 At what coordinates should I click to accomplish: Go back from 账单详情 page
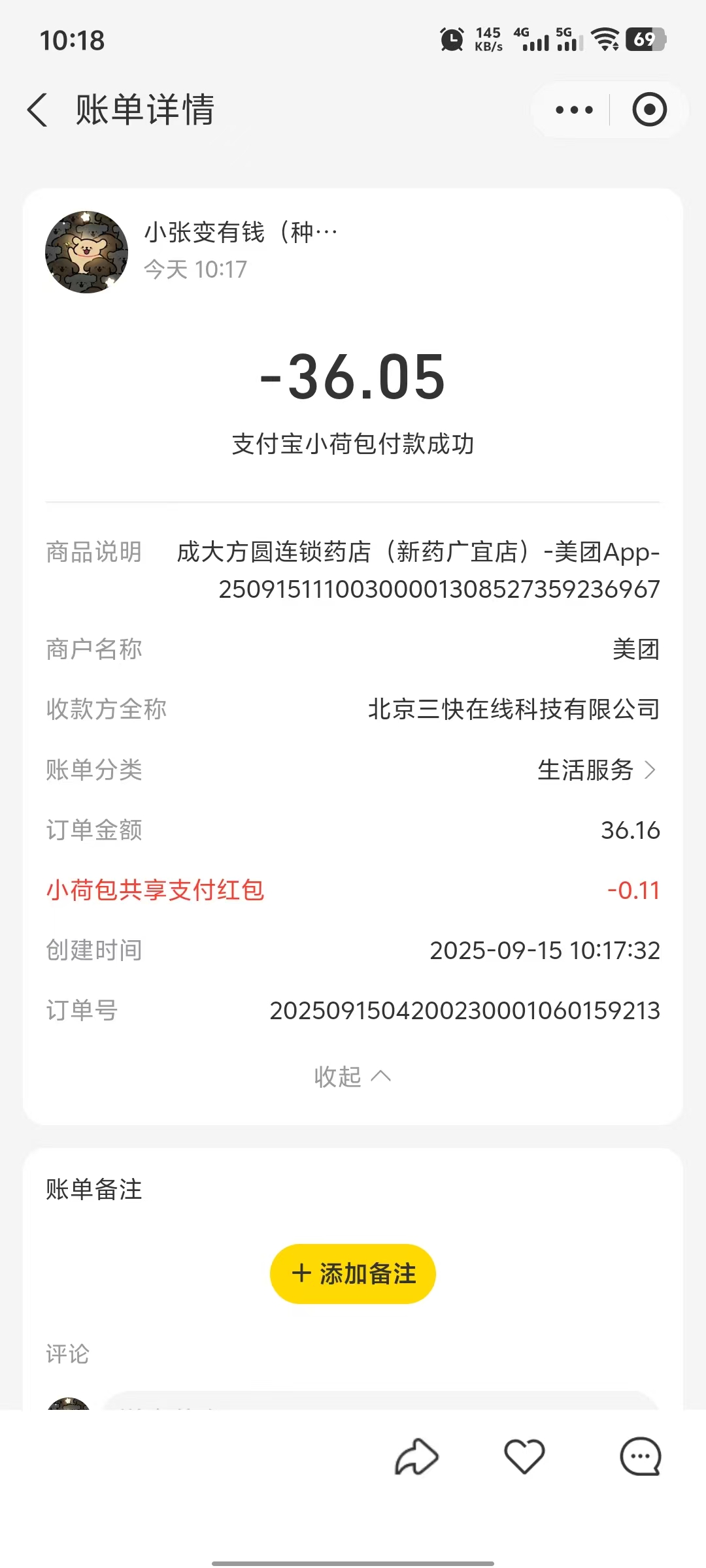coord(38,110)
